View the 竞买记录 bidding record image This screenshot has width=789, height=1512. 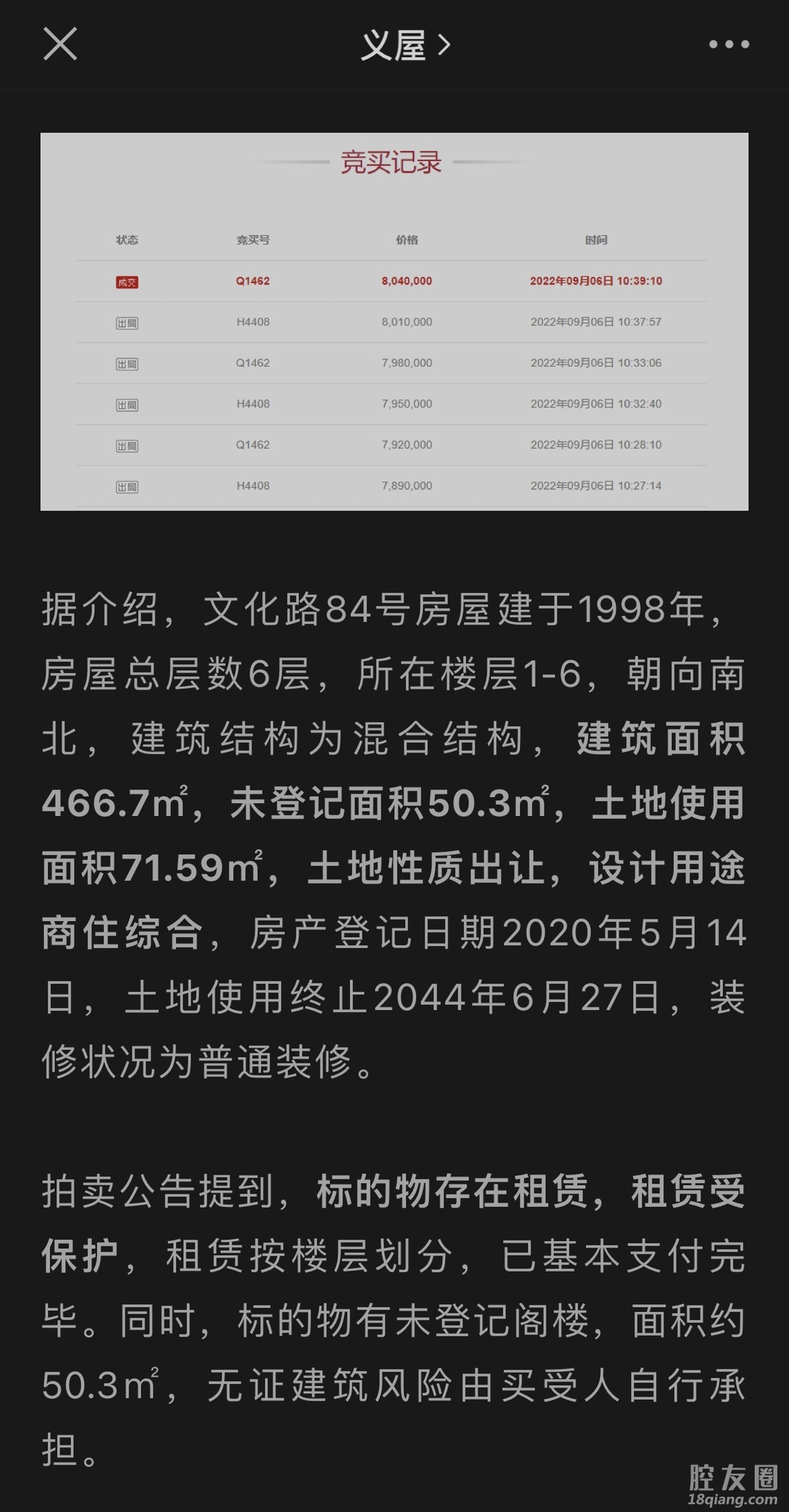tap(394, 321)
